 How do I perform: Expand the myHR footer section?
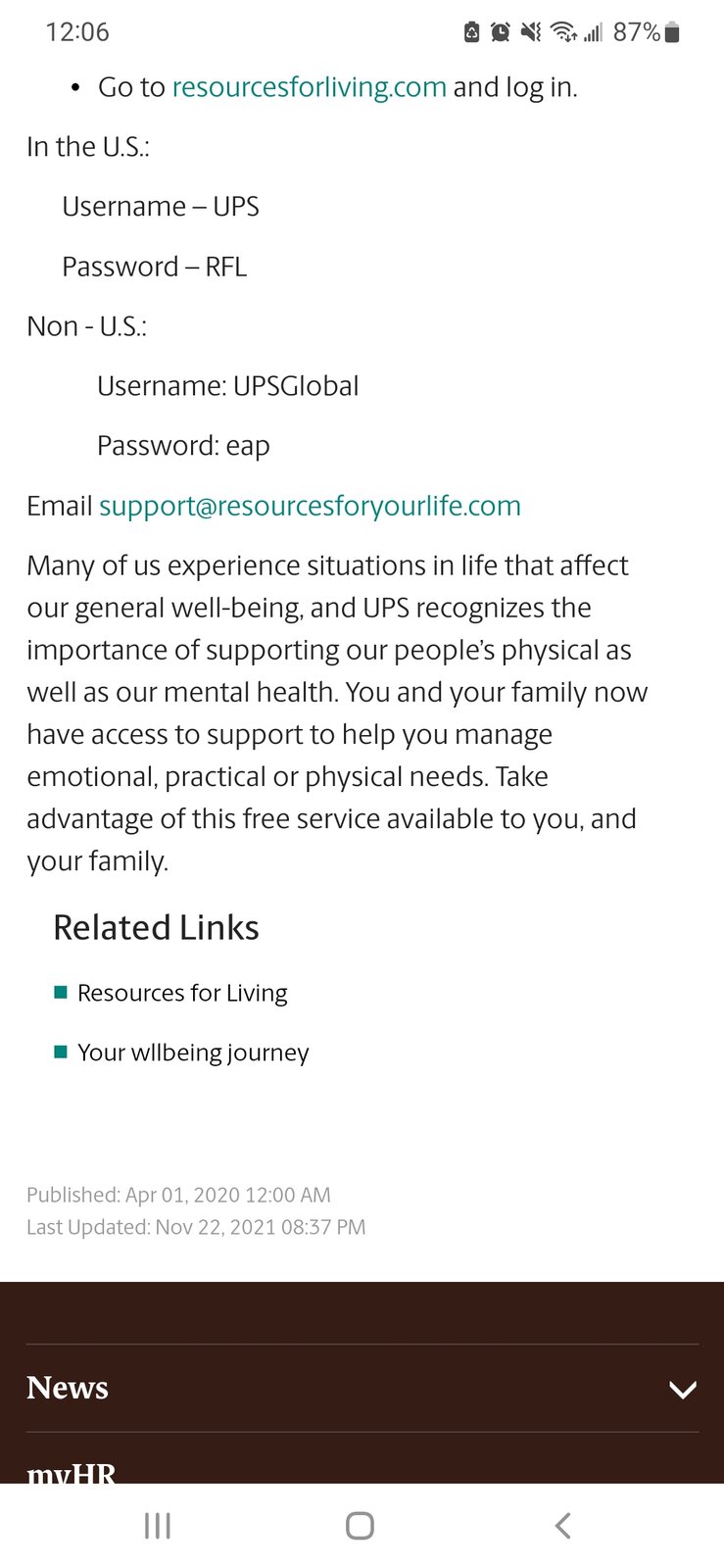pyautogui.click(x=71, y=1472)
